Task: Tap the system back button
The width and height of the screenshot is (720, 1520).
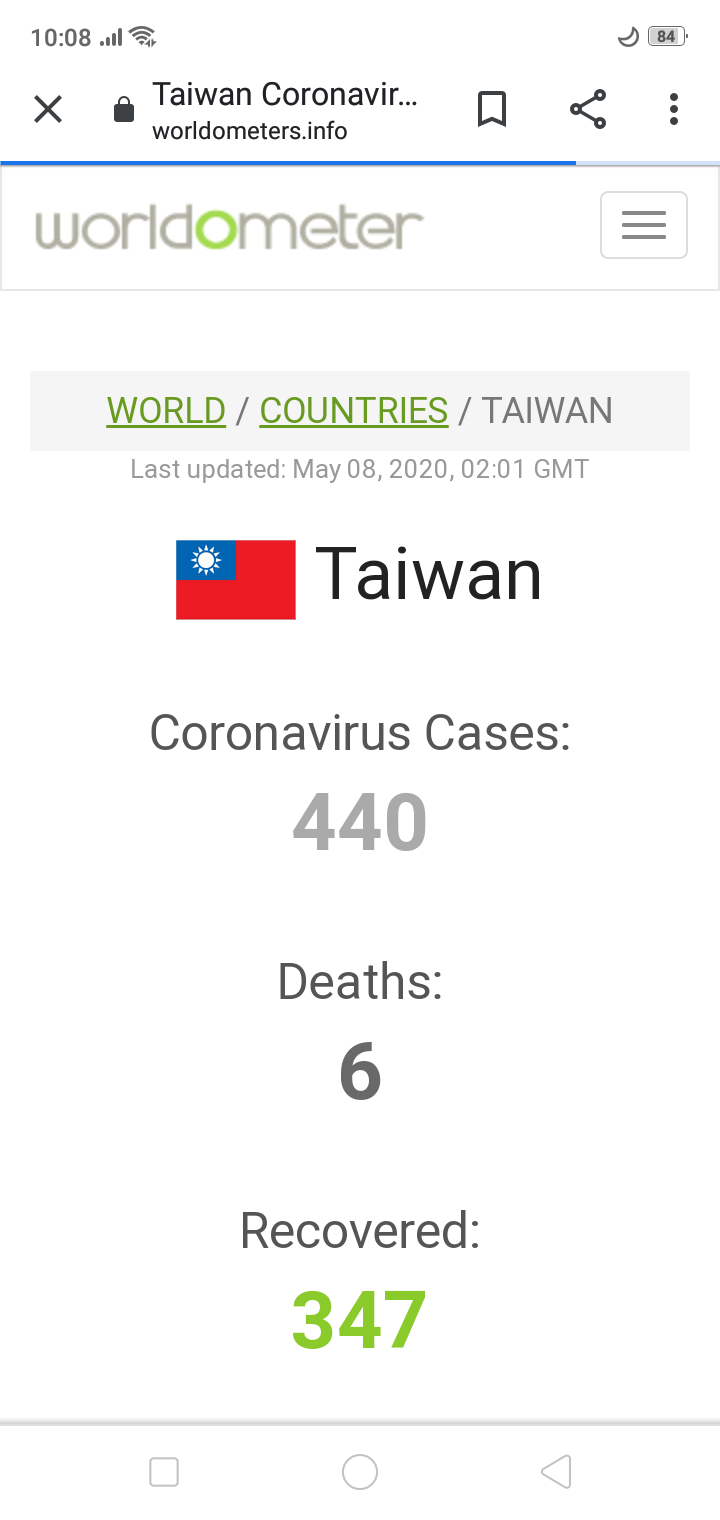Action: [x=555, y=1472]
